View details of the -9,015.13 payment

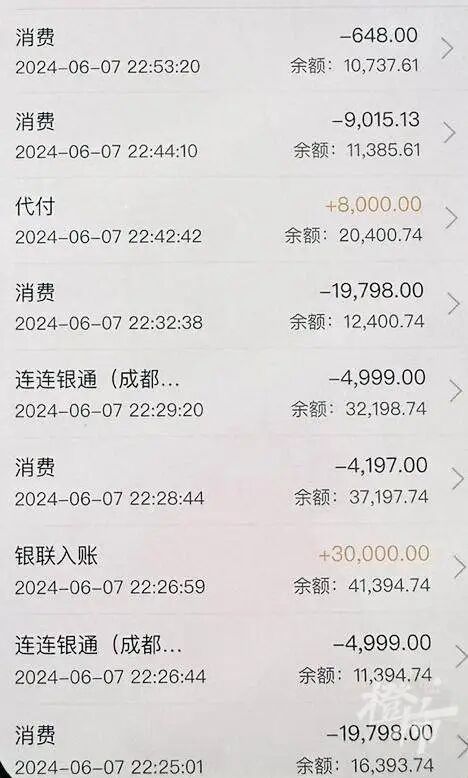pos(234,135)
